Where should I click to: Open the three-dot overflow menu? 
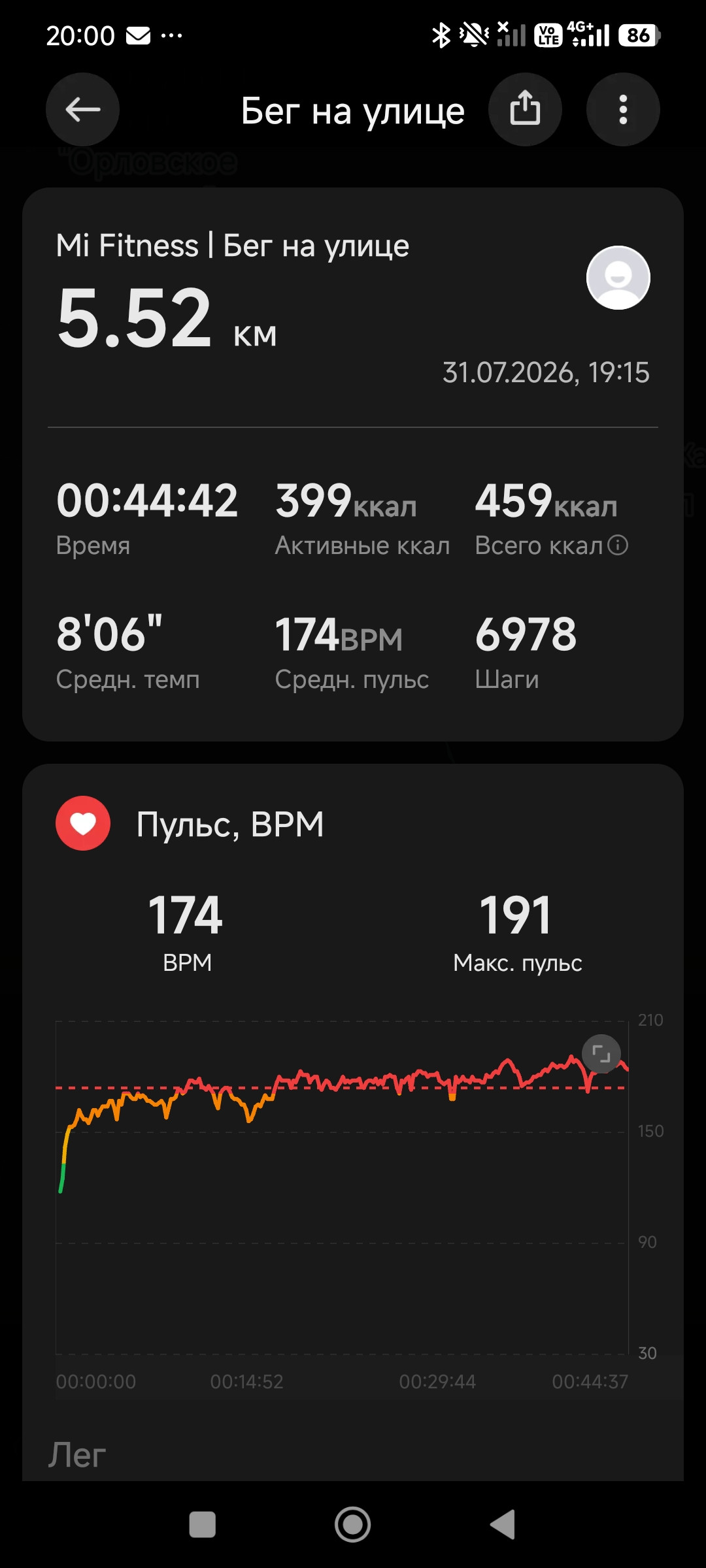tap(623, 109)
